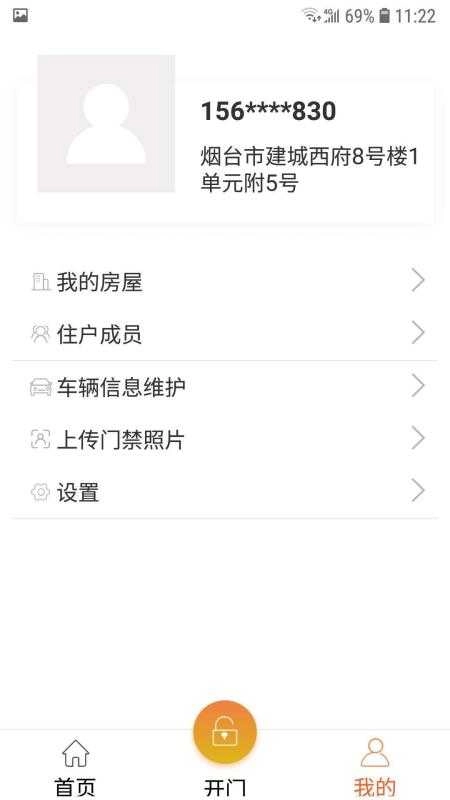Viewport: 450px width, 800px height.
Task: Open 上传门禁照片 to upload photo
Action: pyautogui.click(x=224, y=439)
